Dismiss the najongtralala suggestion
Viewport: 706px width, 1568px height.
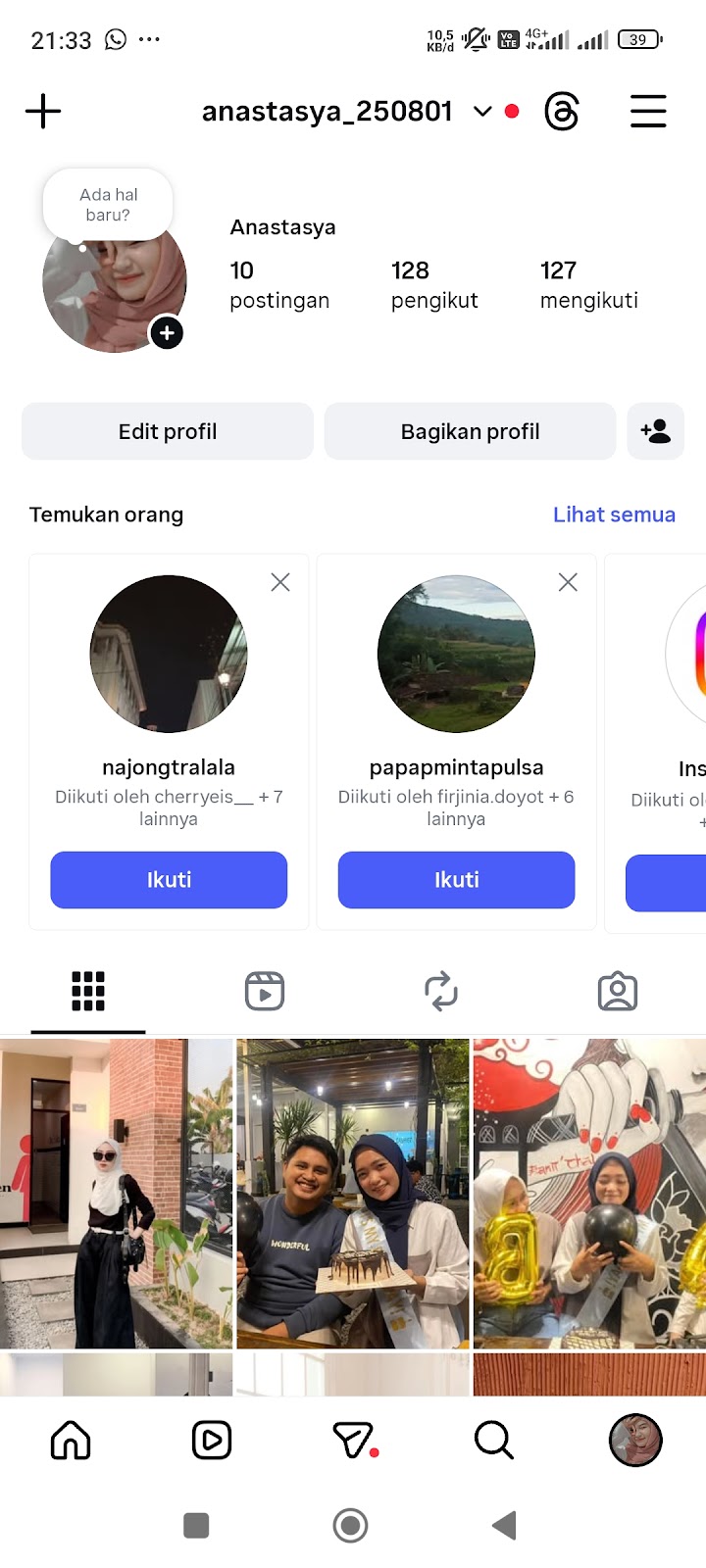coord(280,582)
